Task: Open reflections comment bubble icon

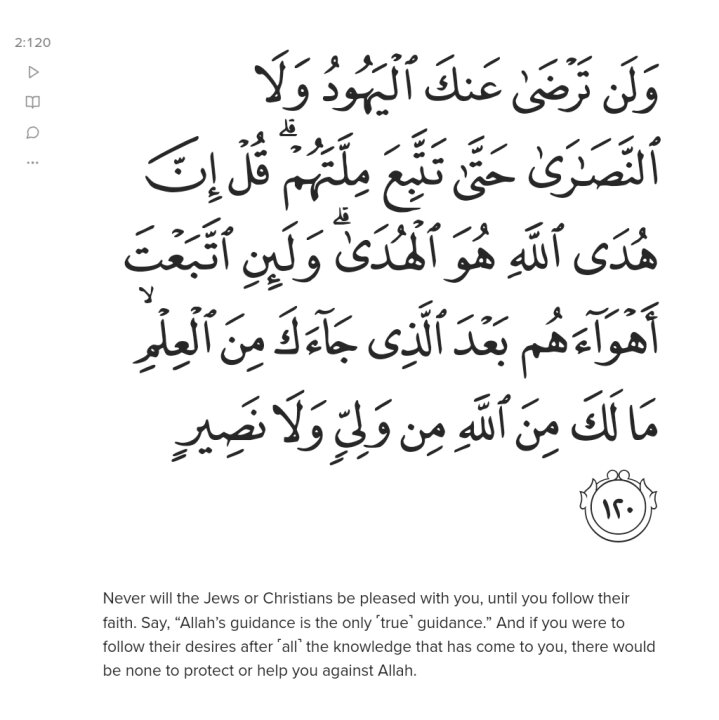Action: 33,132
